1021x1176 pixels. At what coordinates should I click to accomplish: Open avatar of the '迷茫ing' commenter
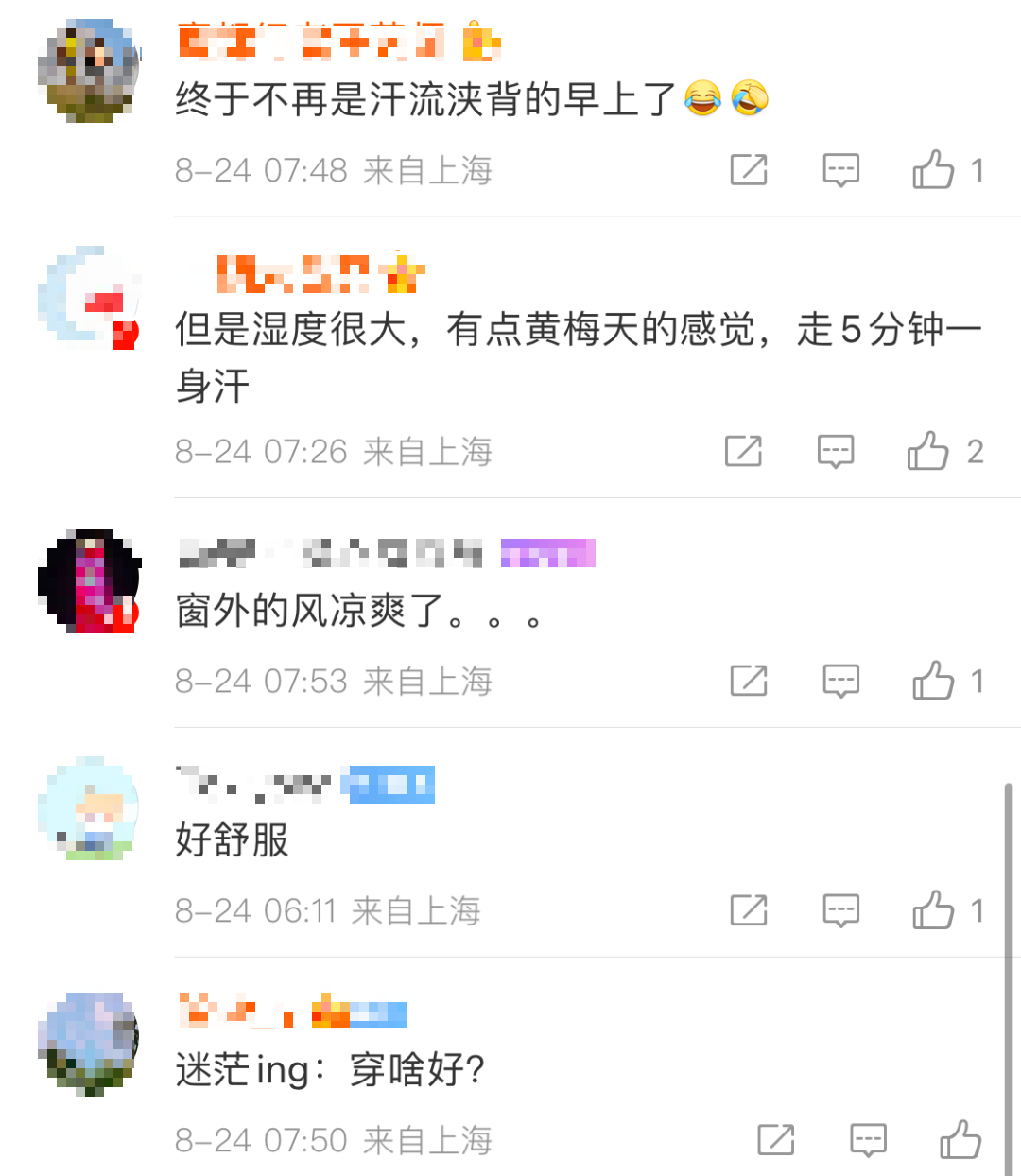(90, 1043)
